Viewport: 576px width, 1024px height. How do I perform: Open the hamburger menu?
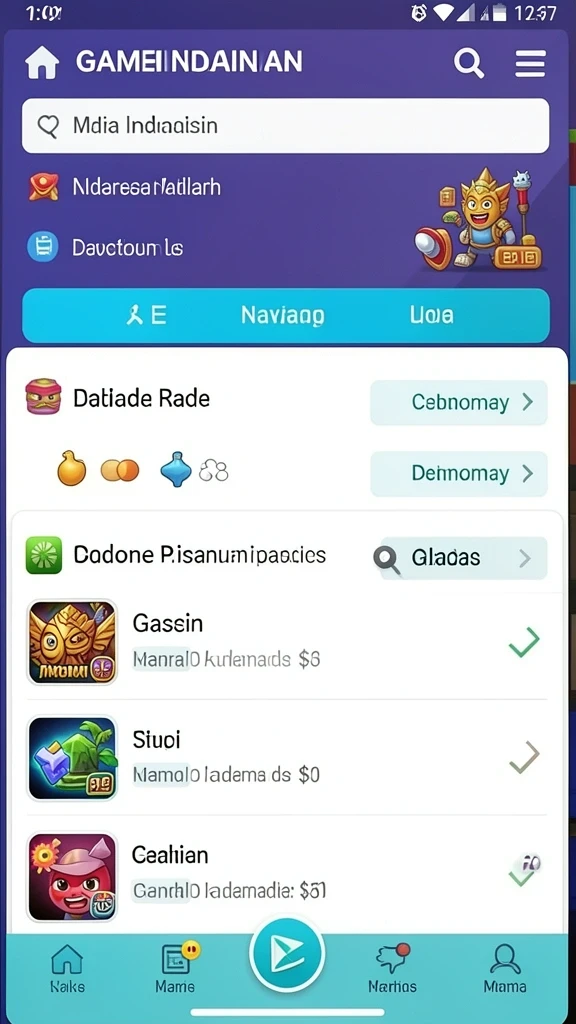530,64
